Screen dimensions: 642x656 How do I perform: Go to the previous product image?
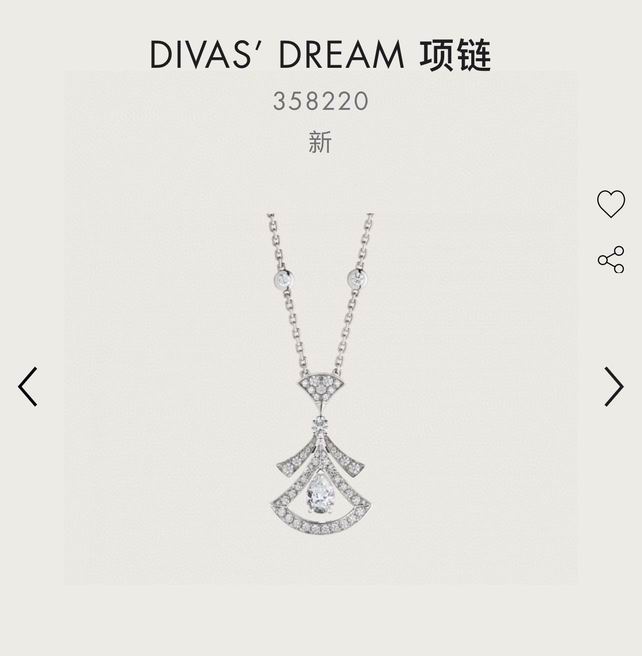pos(28,387)
